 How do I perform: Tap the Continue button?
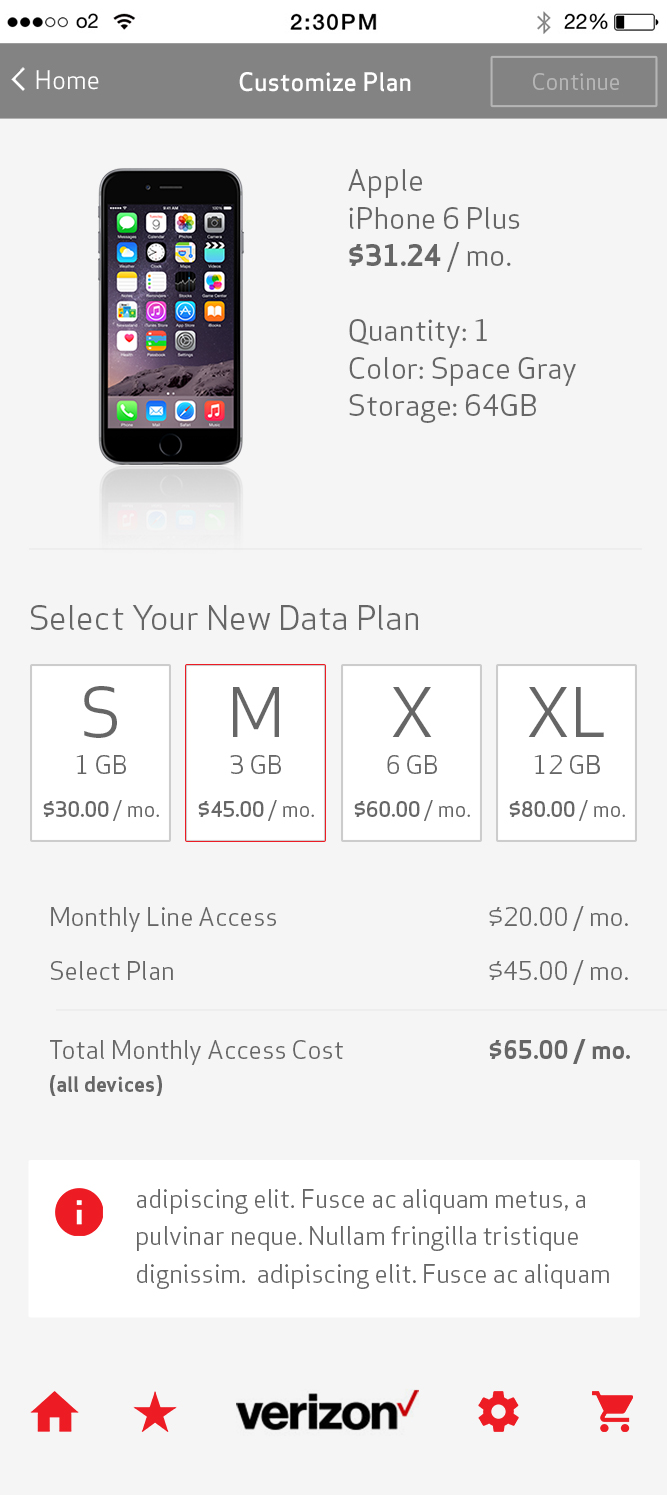click(x=574, y=82)
